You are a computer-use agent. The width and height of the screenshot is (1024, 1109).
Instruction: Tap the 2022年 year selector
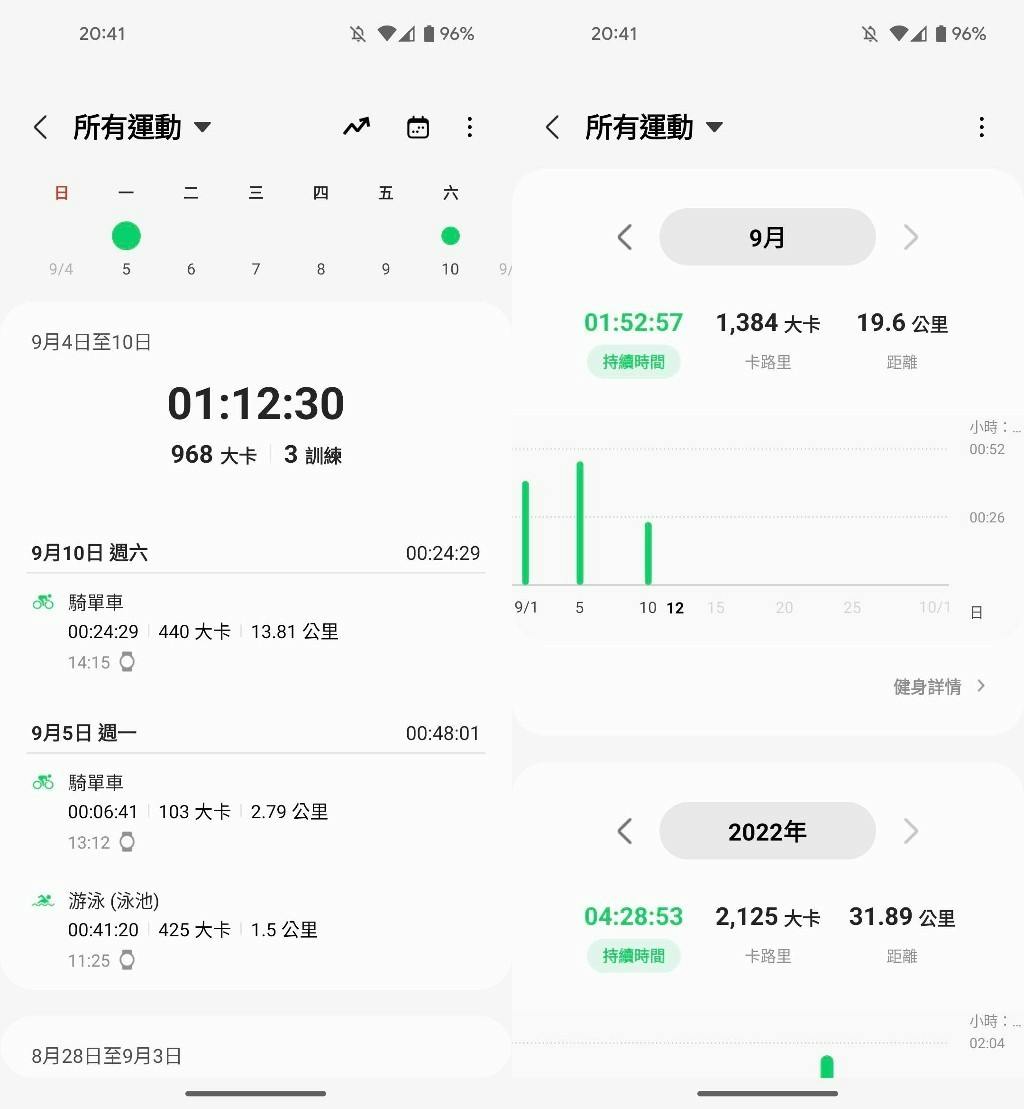tap(767, 831)
